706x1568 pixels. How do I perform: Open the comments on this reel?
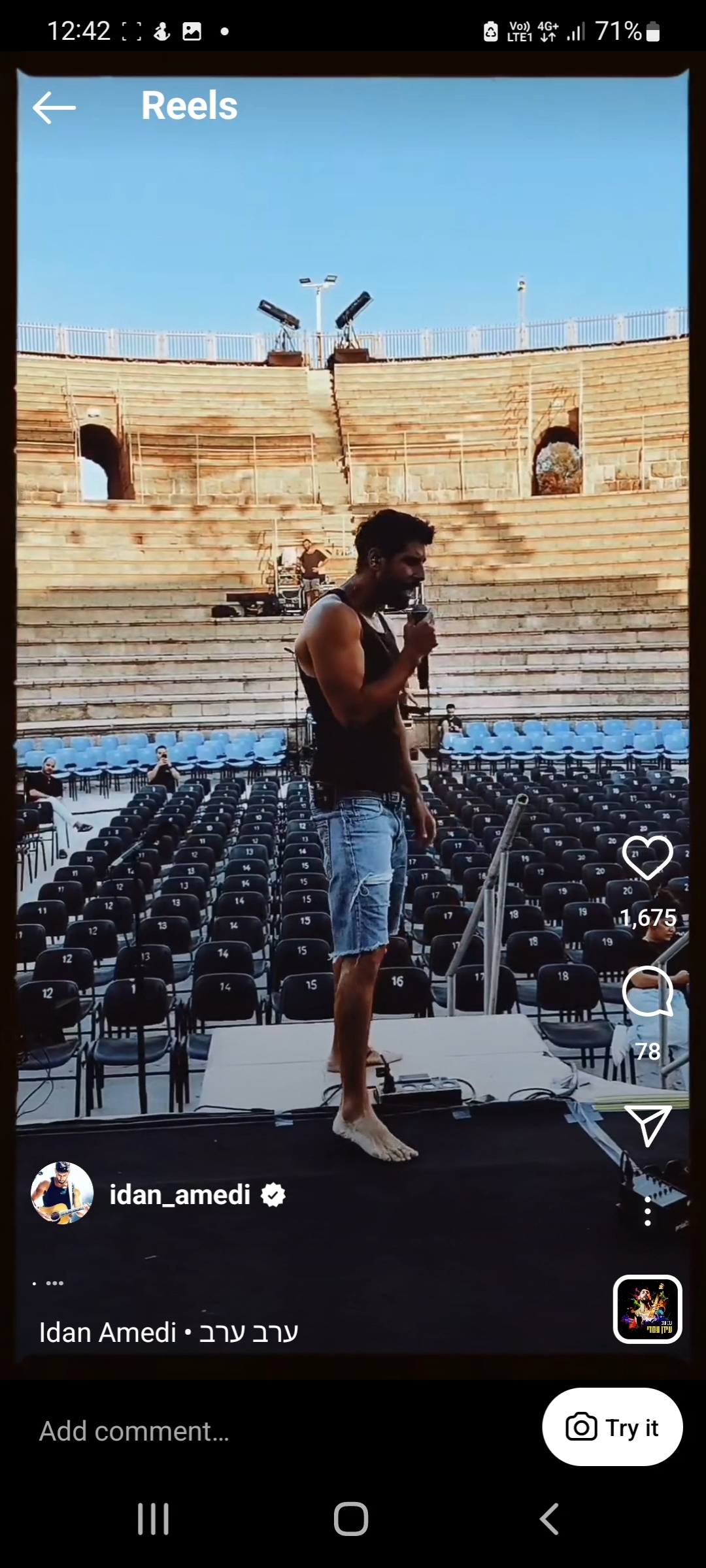pos(647,991)
